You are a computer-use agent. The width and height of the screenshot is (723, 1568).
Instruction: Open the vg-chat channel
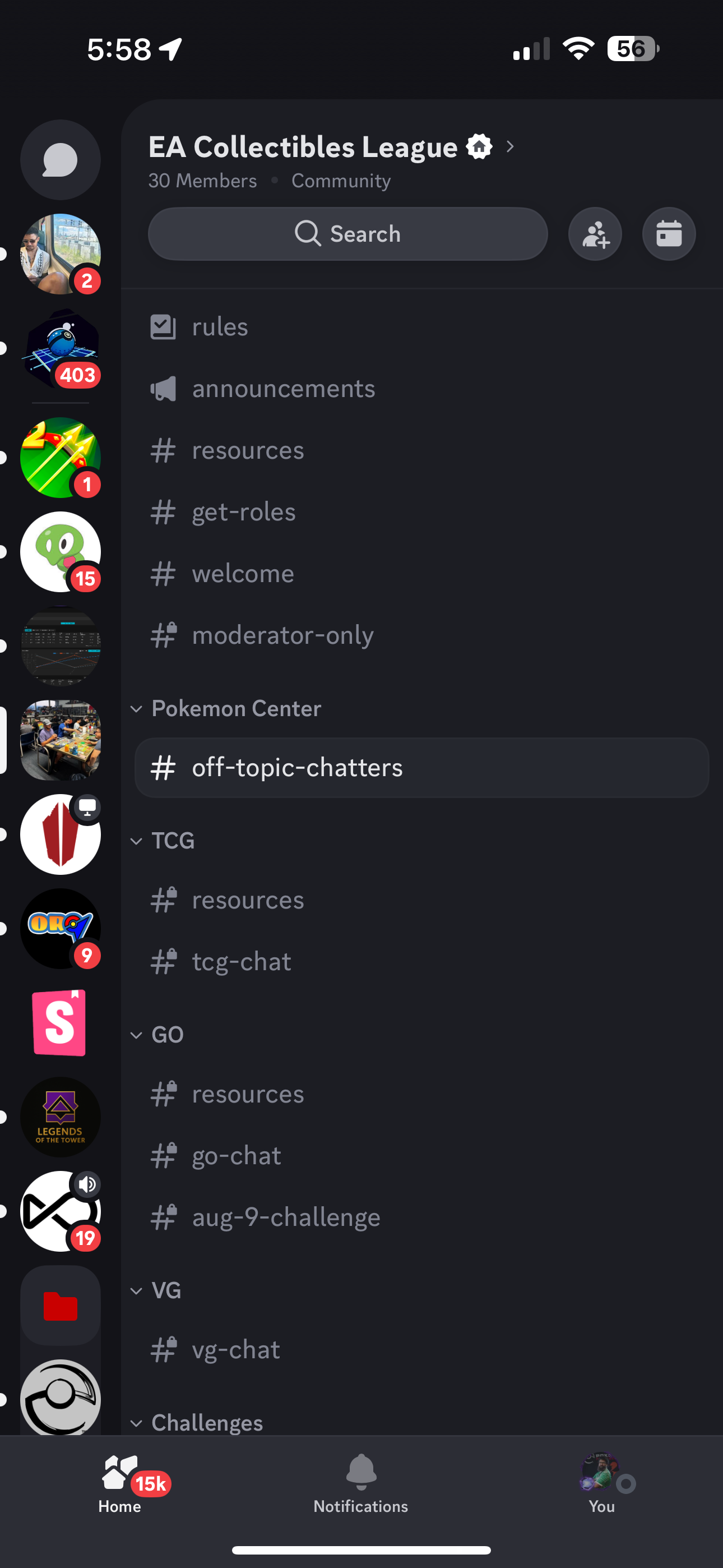coord(236,1349)
